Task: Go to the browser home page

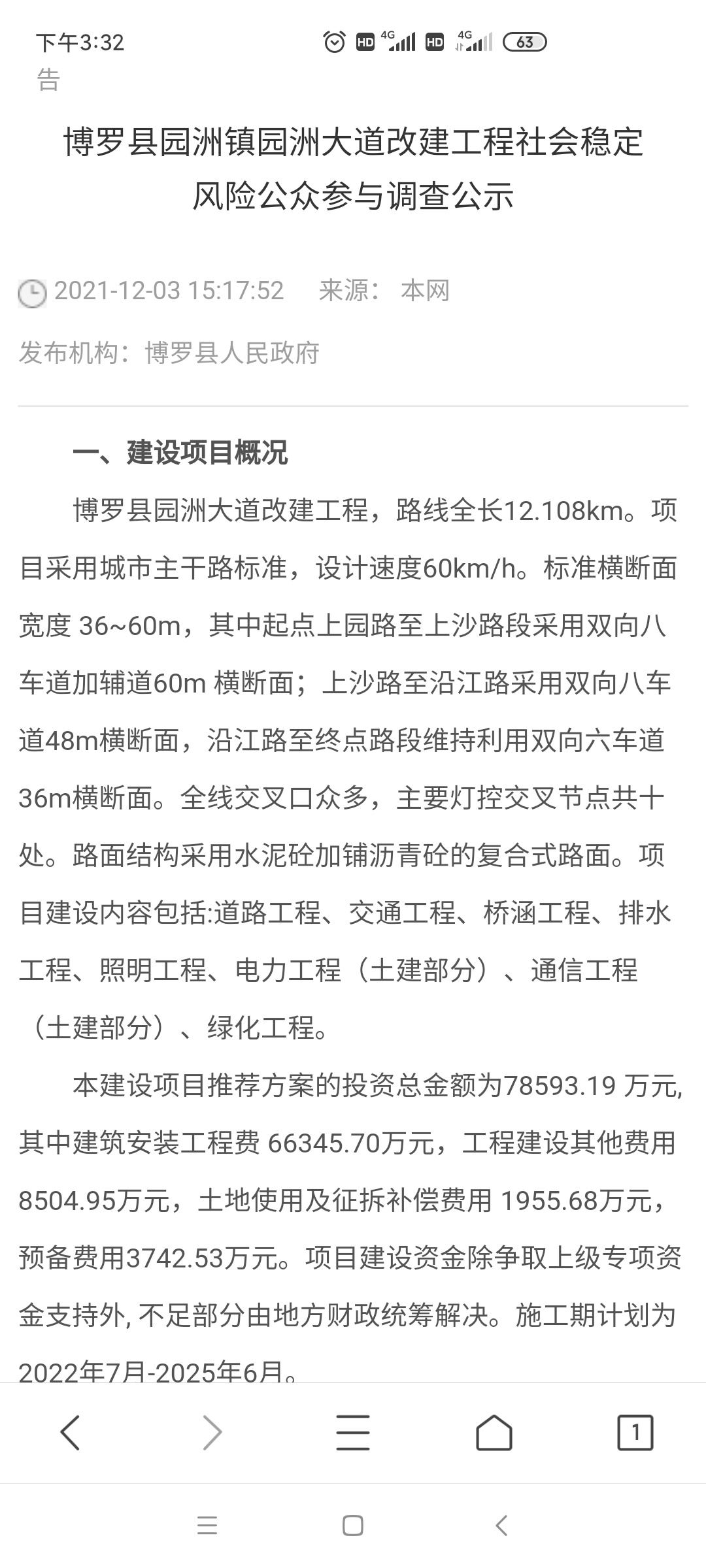Action: tap(494, 1432)
